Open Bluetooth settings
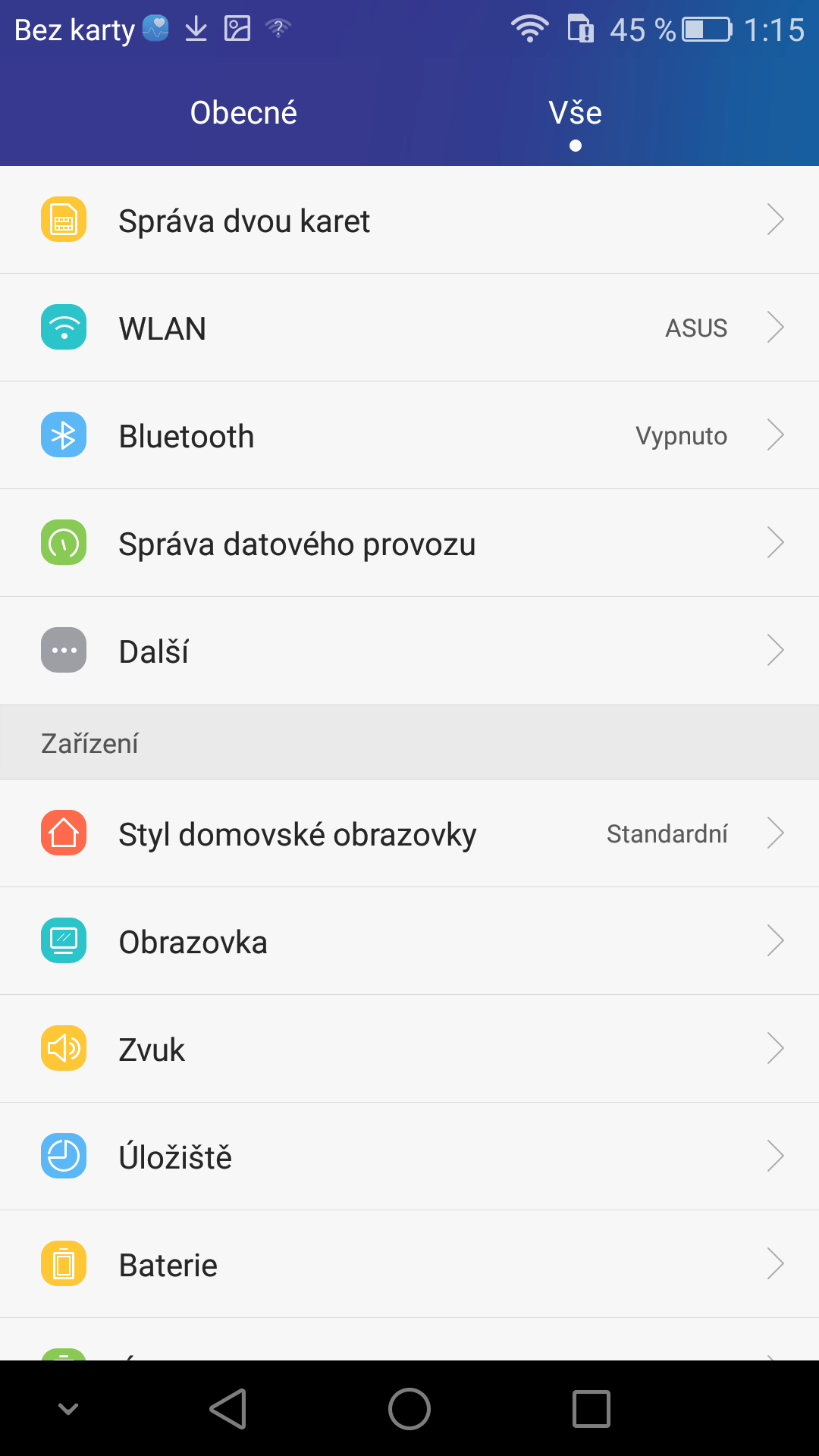 click(x=409, y=435)
